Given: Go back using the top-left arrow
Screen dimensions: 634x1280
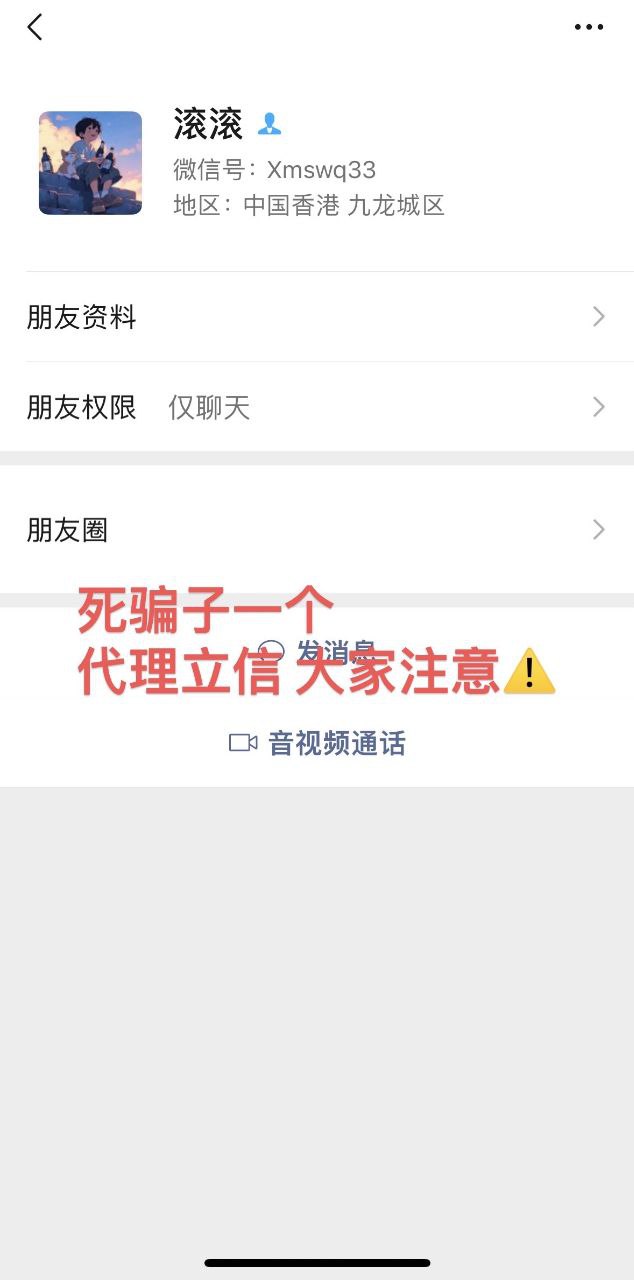Looking at the screenshot, I should (x=35, y=27).
